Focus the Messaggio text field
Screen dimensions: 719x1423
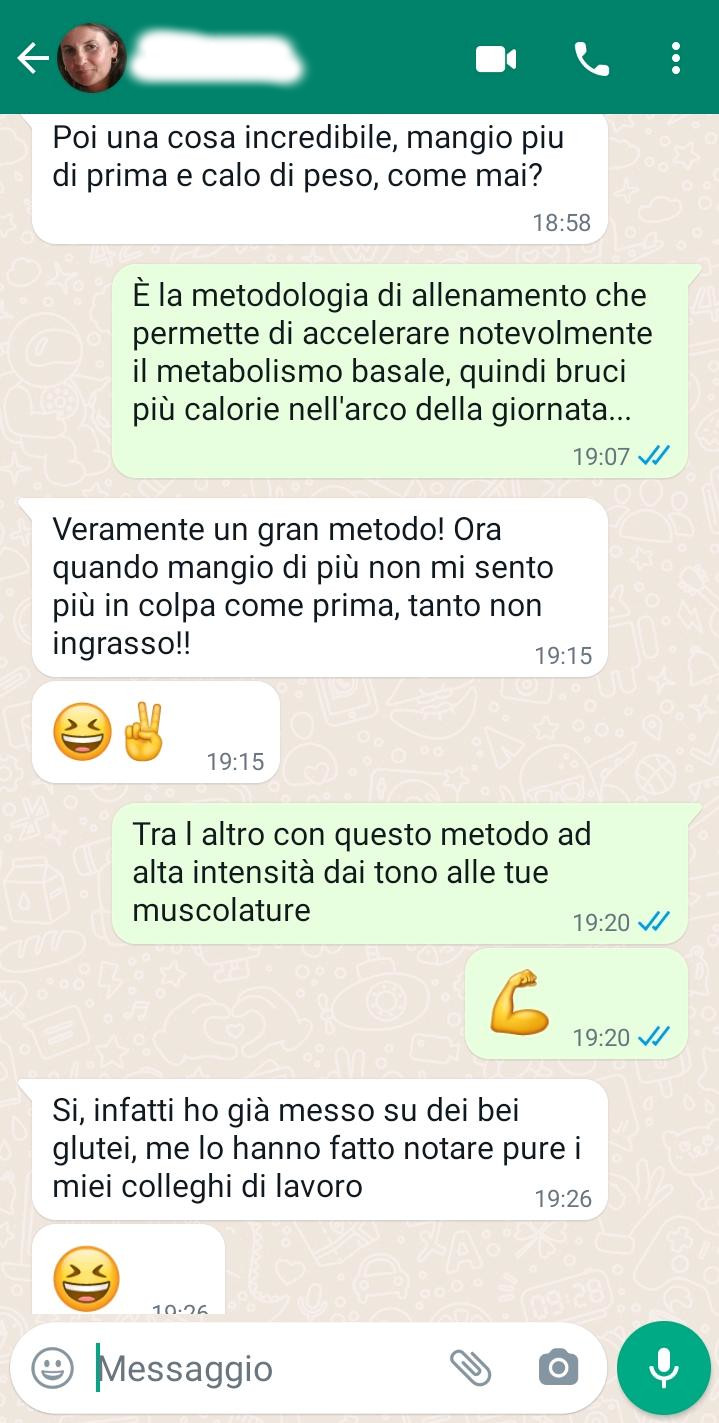pos(260,1367)
